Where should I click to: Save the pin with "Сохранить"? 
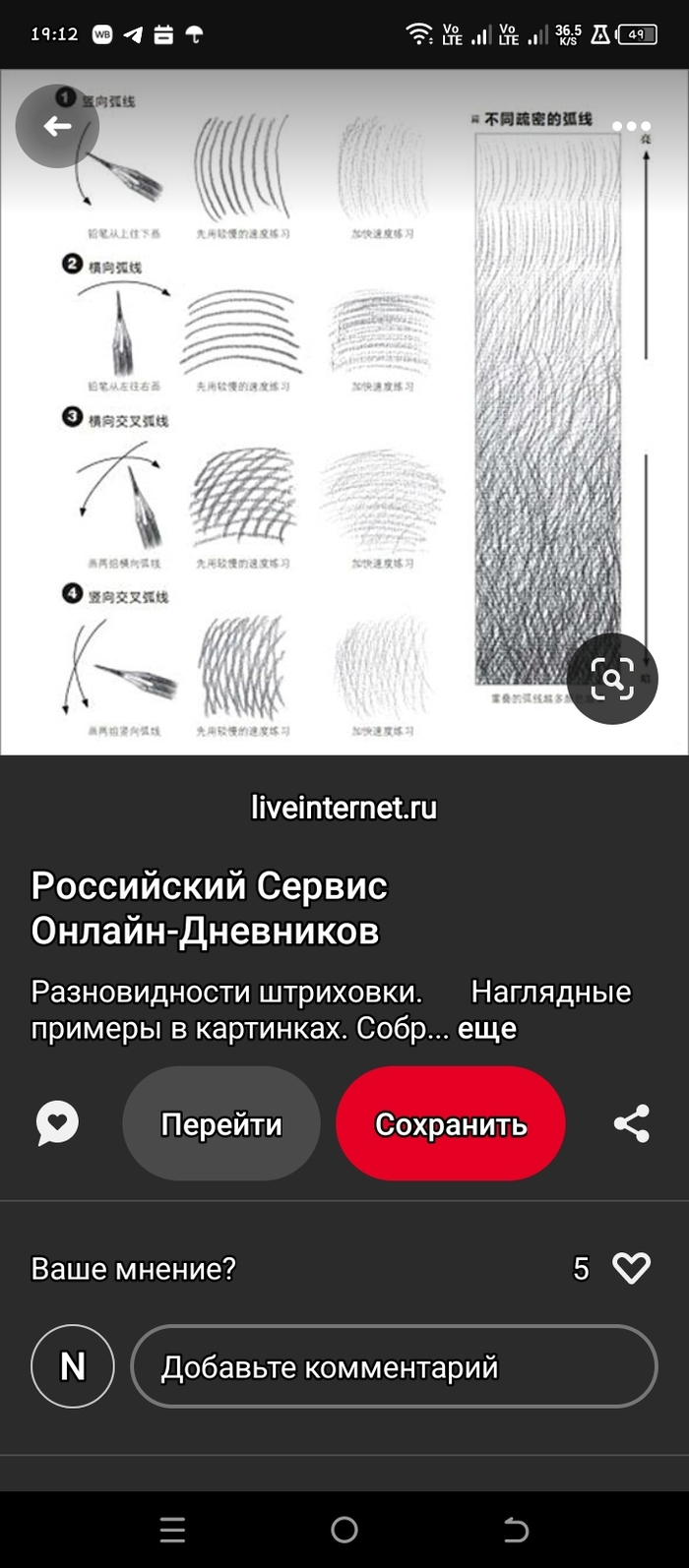pos(451,1123)
